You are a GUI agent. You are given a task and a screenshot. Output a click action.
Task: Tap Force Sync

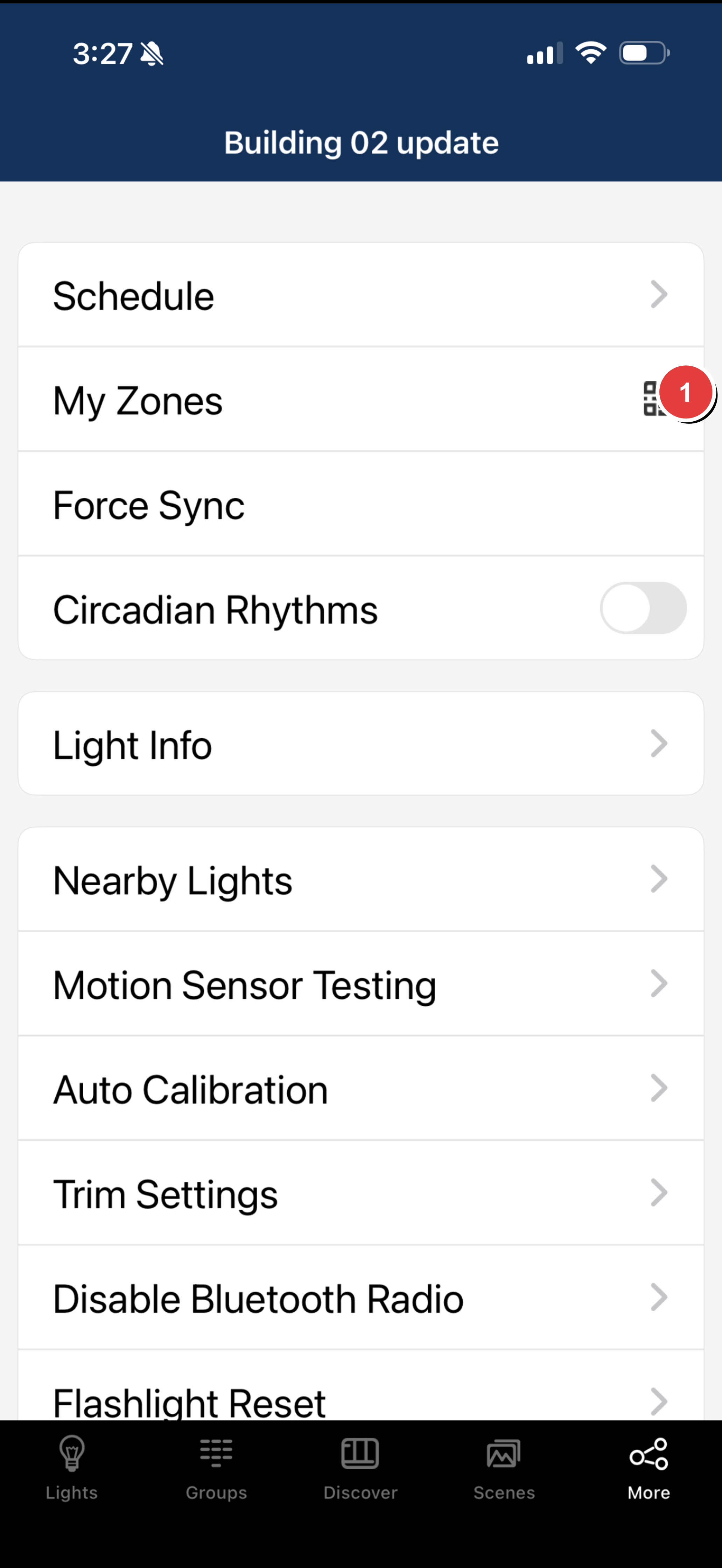click(x=360, y=504)
